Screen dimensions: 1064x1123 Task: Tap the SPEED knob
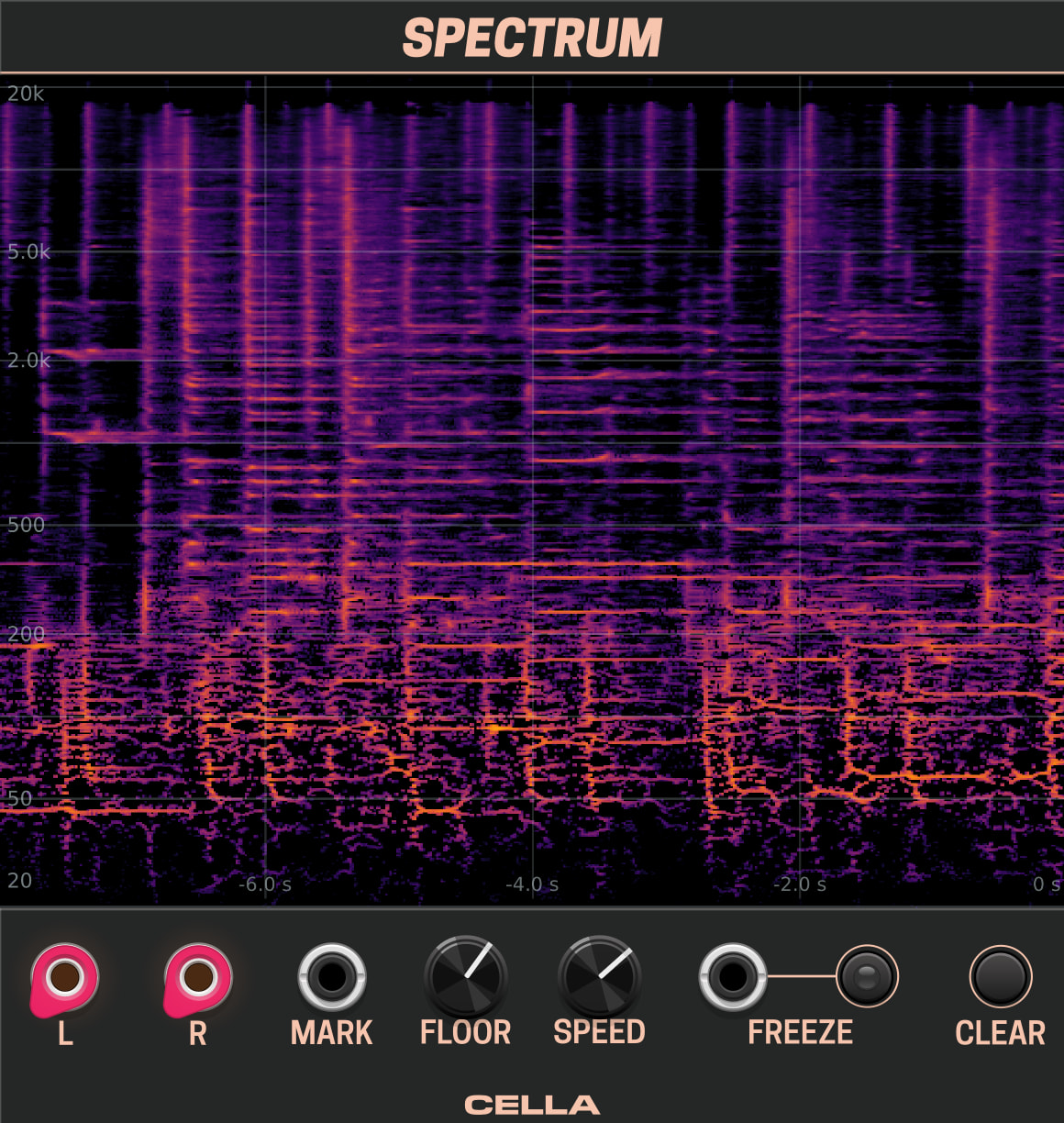click(599, 977)
